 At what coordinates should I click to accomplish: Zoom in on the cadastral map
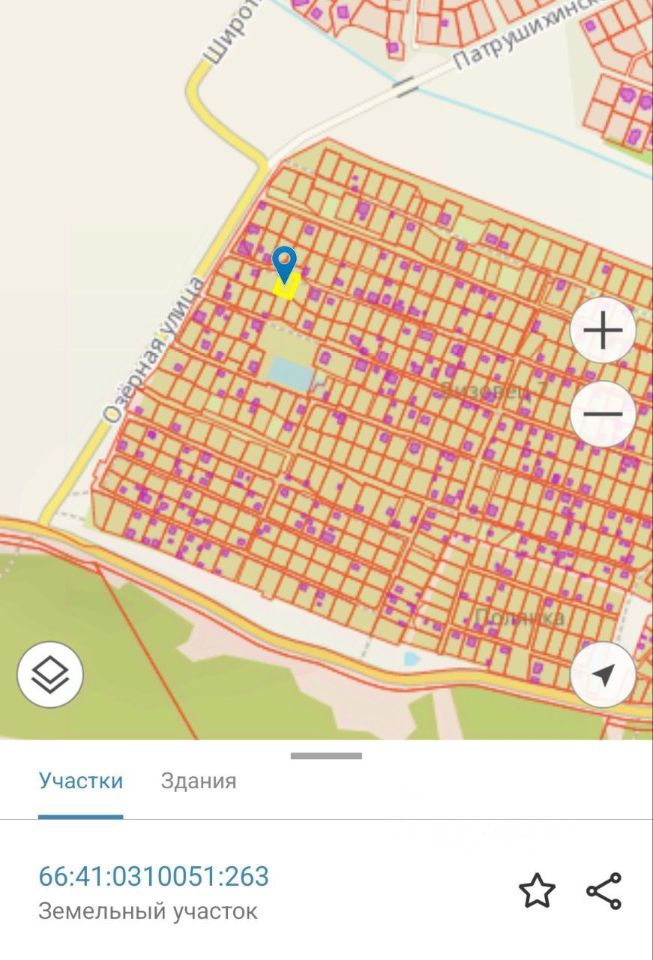(602, 330)
